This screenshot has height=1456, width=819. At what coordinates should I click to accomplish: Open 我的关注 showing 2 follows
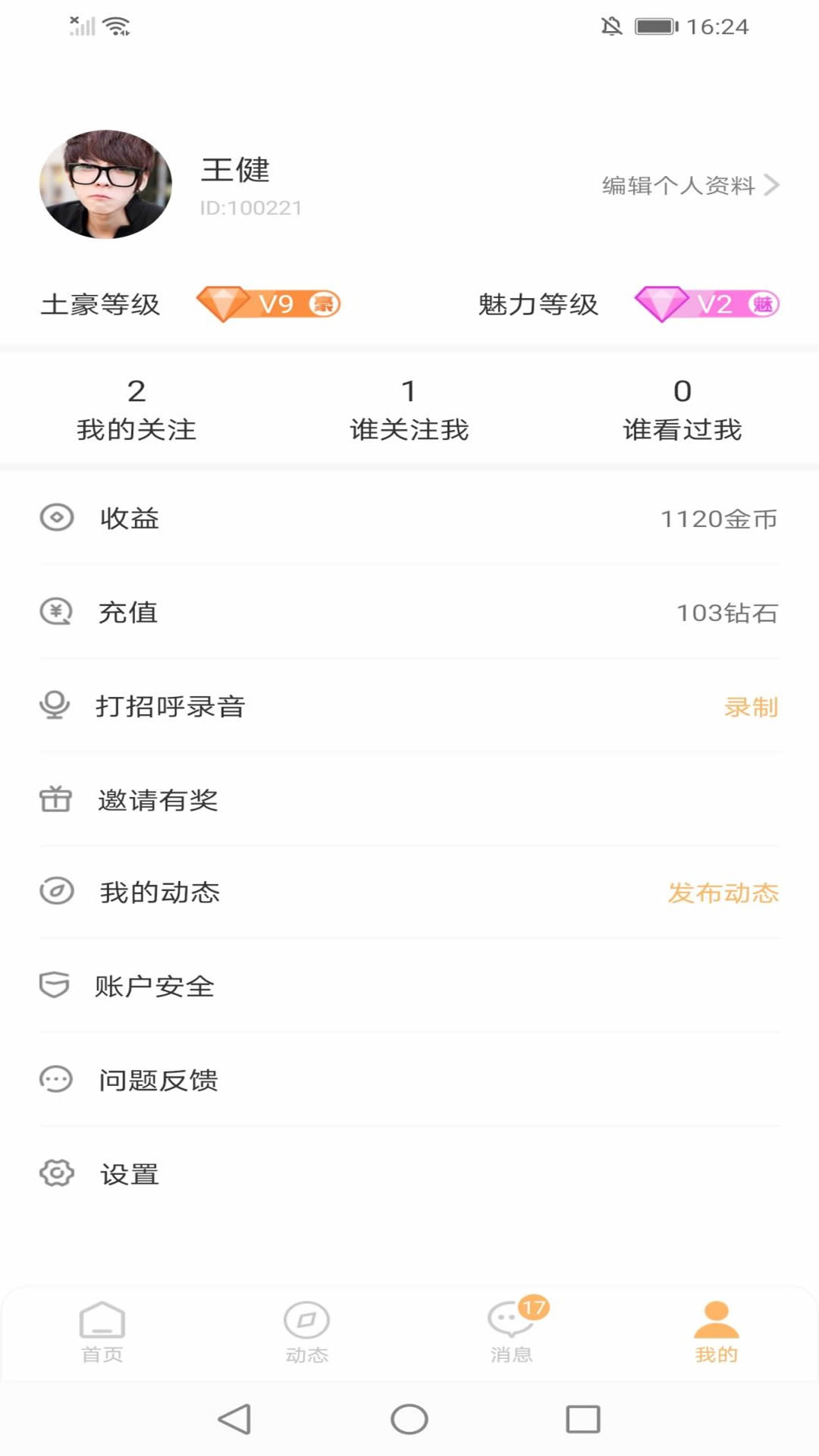tap(137, 409)
